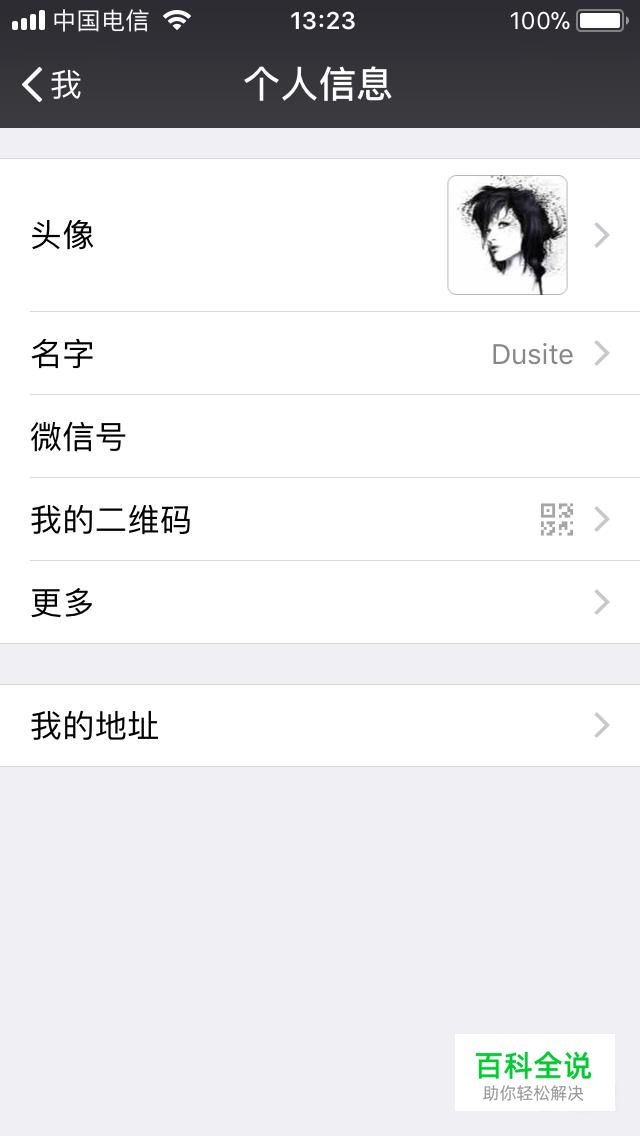Open the 头像 avatar row

pos(320,235)
